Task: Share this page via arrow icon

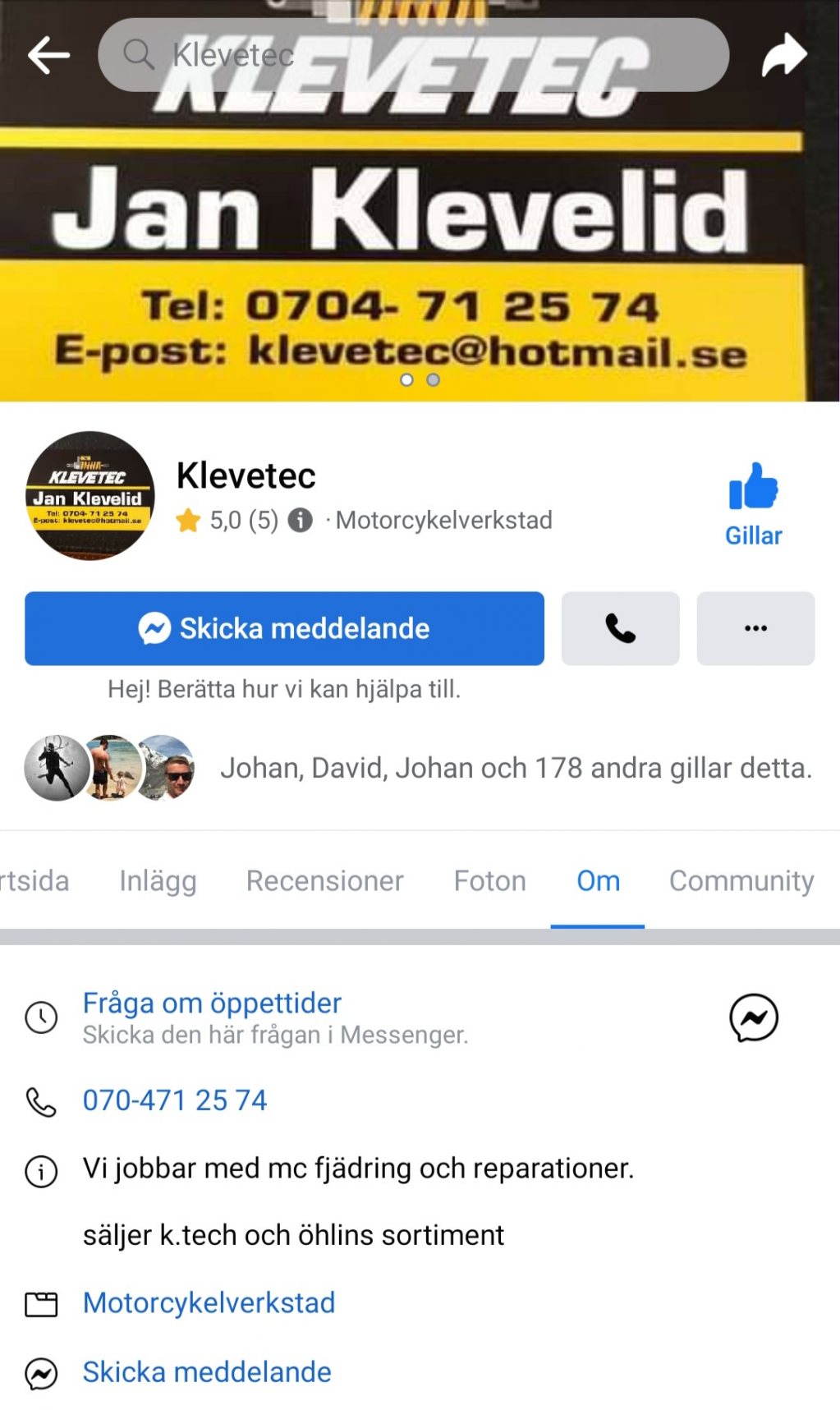Action: tap(784, 56)
